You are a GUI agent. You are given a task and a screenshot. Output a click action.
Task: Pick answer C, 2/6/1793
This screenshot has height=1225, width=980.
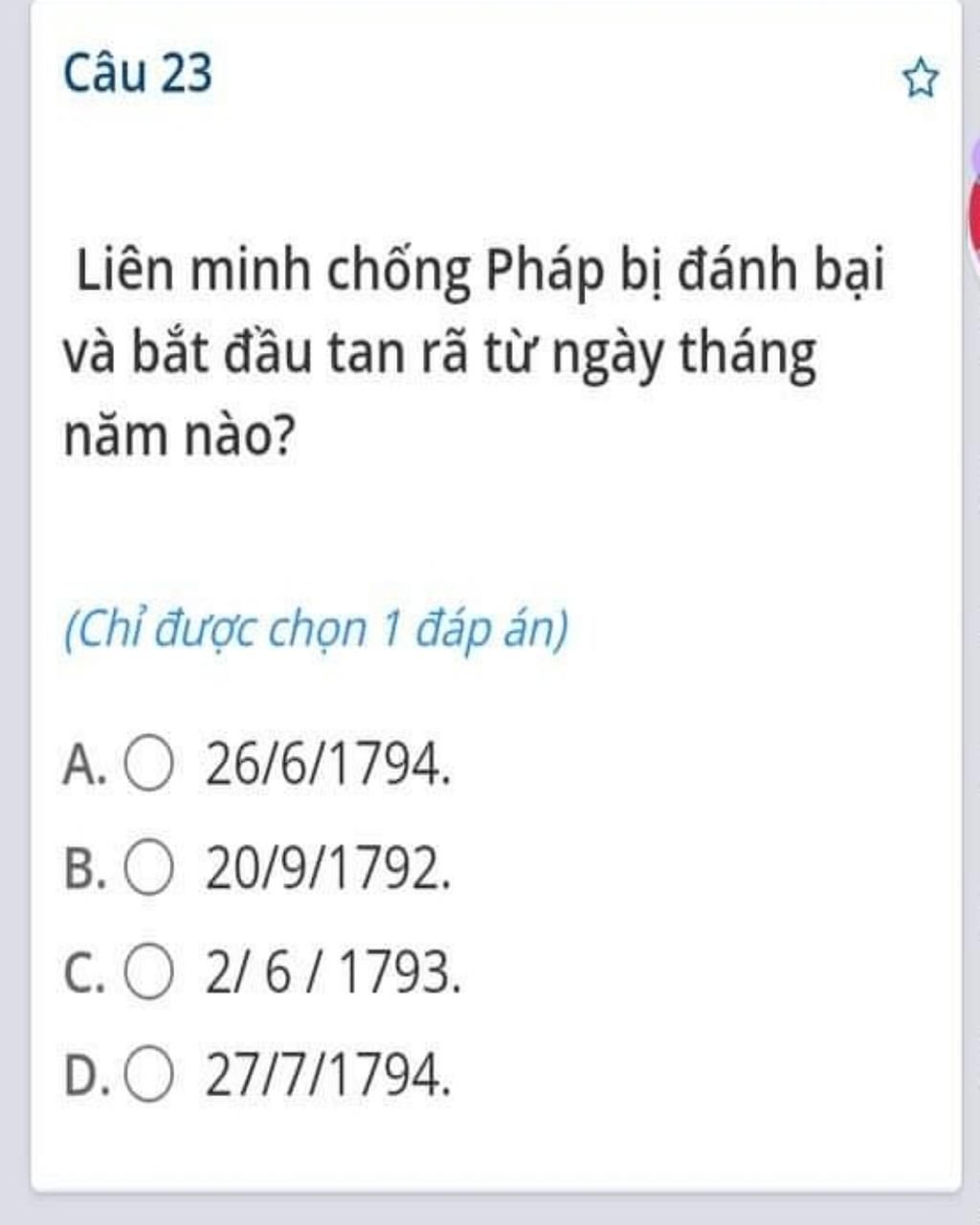click(x=148, y=971)
